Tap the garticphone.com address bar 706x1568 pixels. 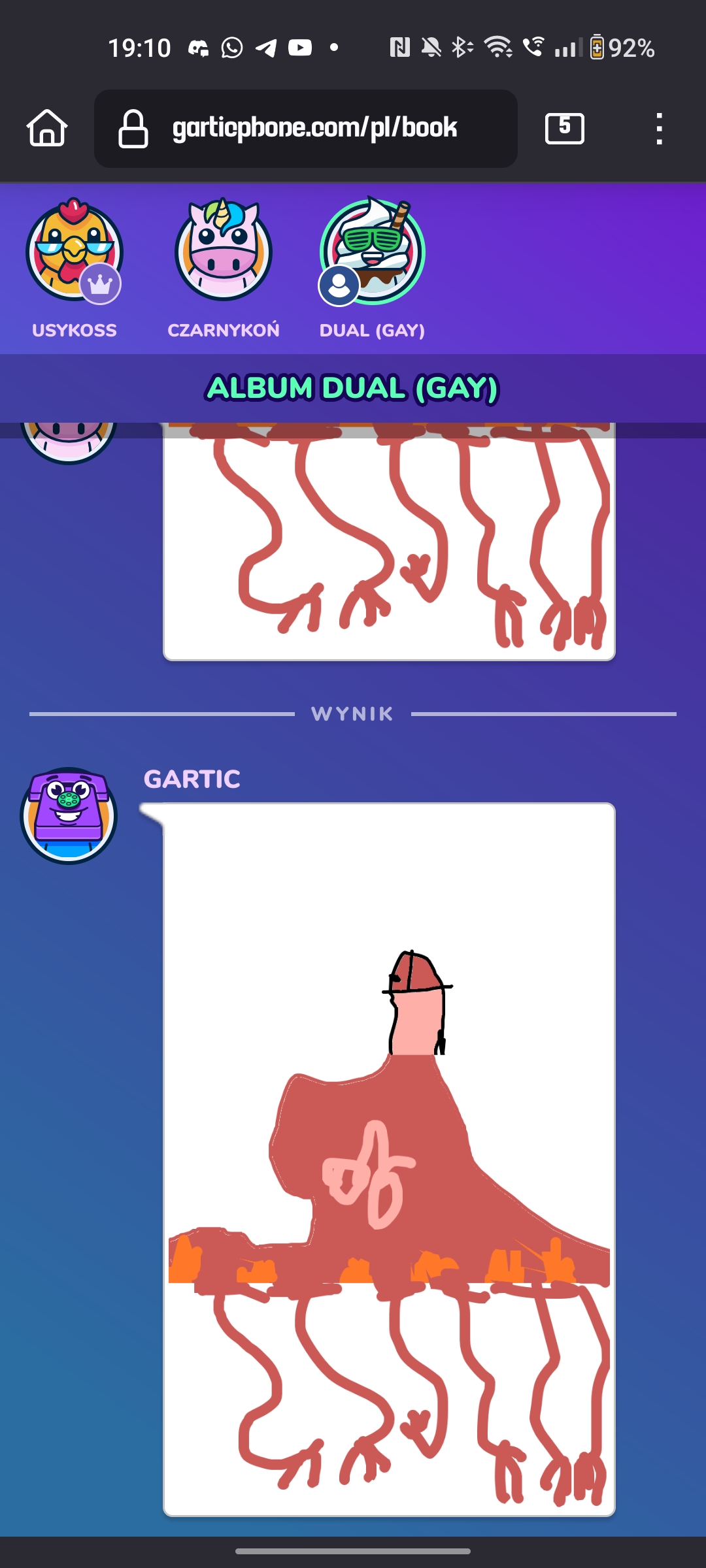pyautogui.click(x=314, y=128)
